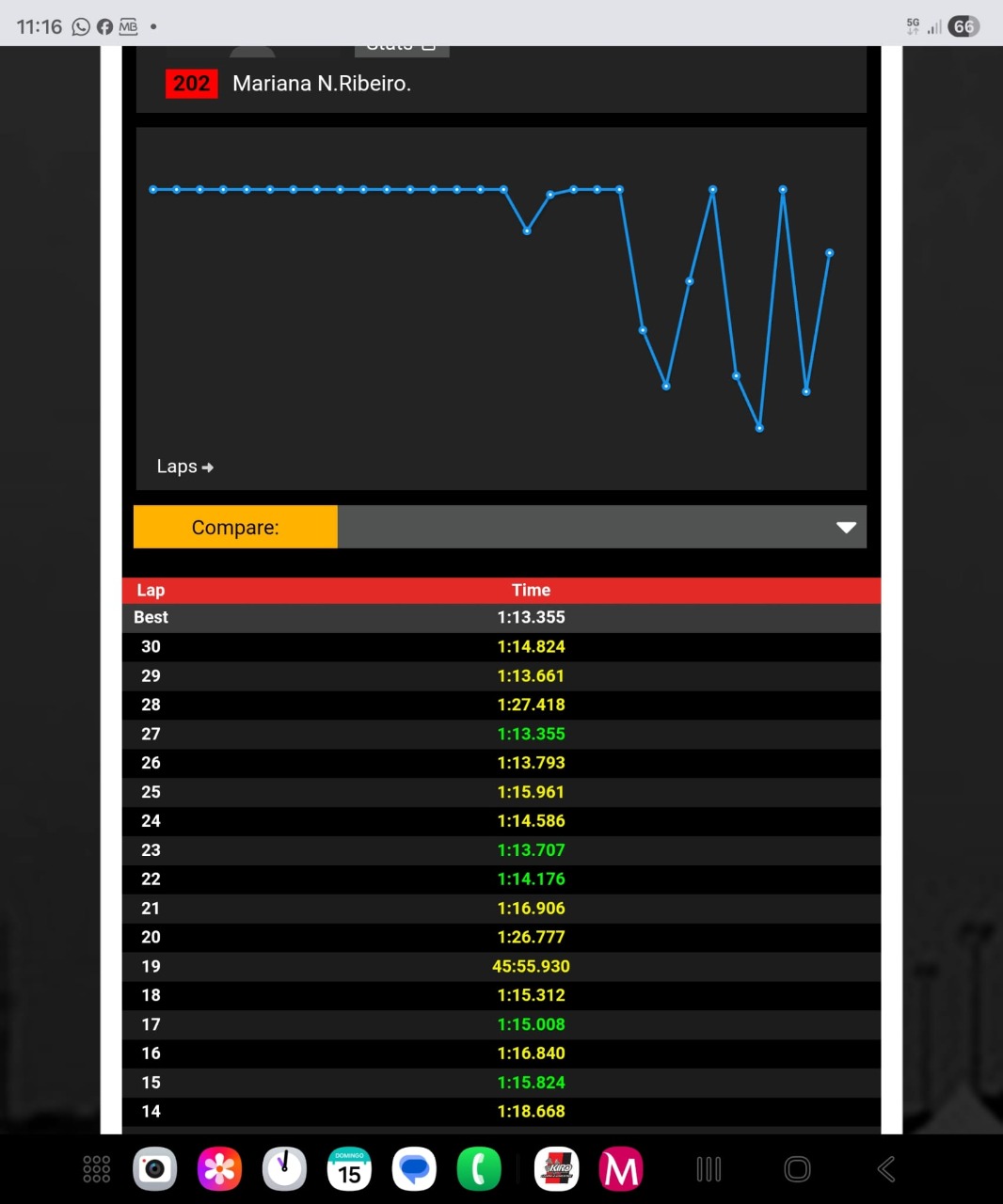Launch the Camera app from taskbar
Image resolution: width=1003 pixels, height=1204 pixels.
(x=155, y=1169)
